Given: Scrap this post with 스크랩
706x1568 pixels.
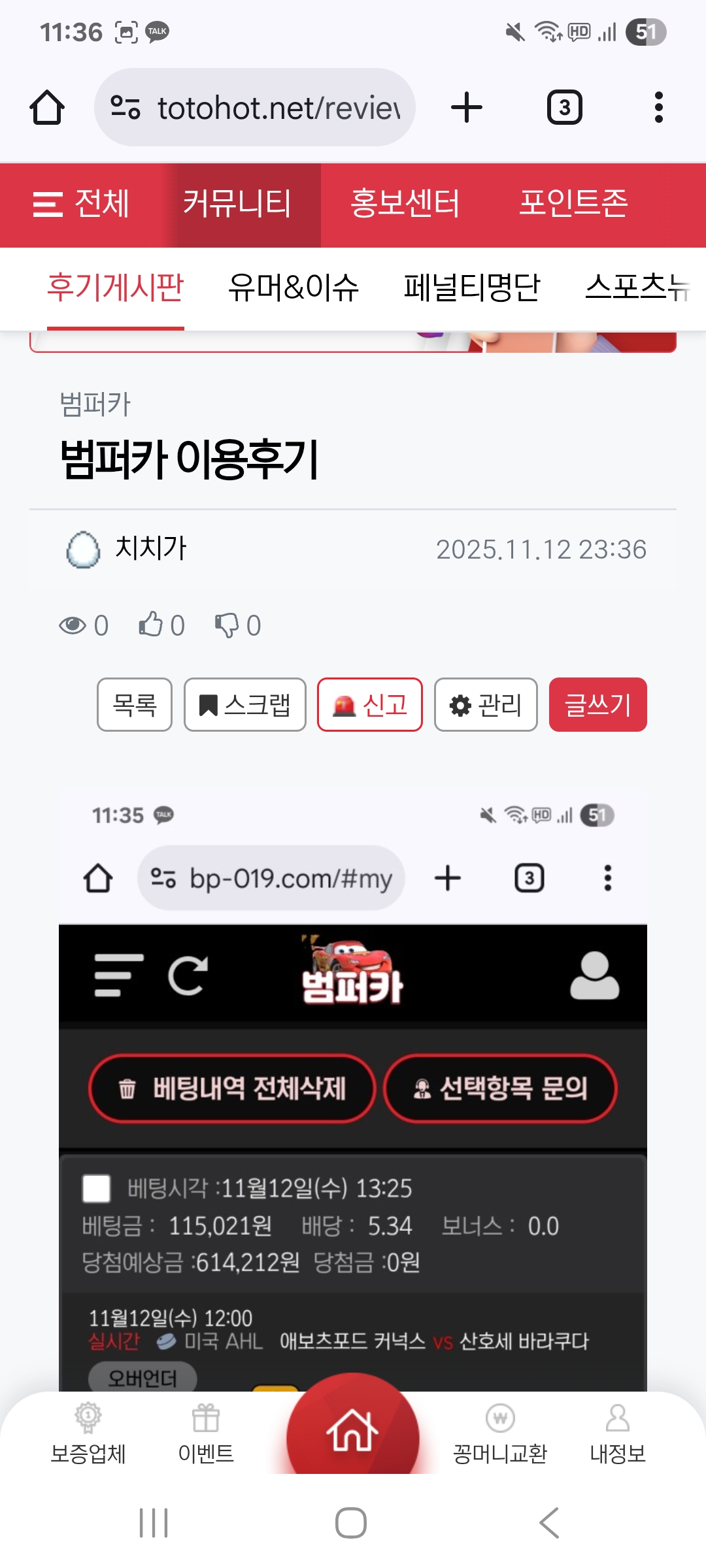Looking at the screenshot, I should click(245, 705).
